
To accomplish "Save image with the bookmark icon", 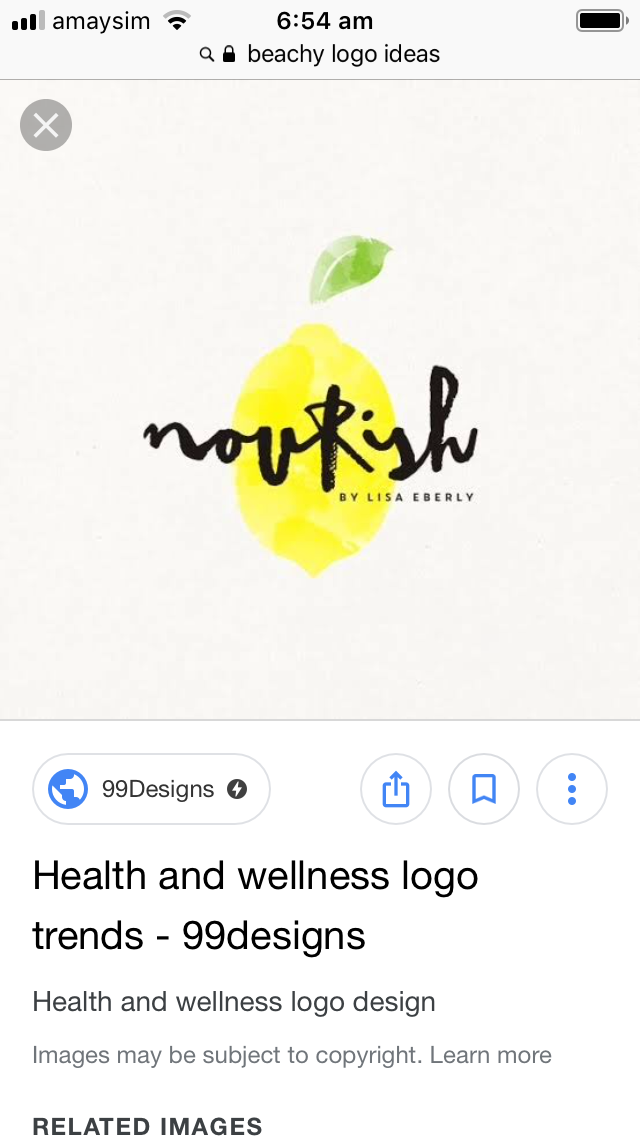I will (x=484, y=789).
